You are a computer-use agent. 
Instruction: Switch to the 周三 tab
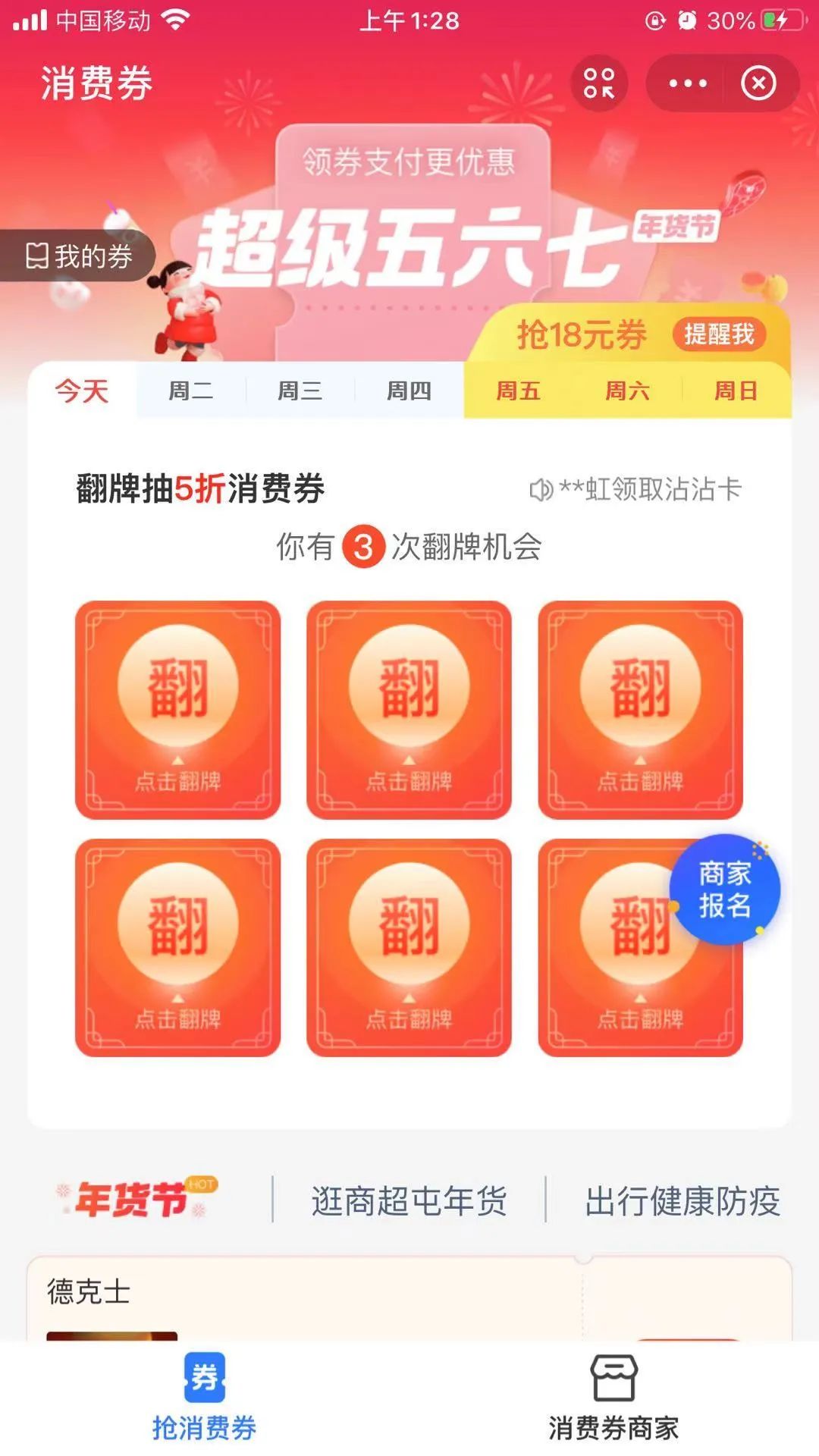(300, 391)
